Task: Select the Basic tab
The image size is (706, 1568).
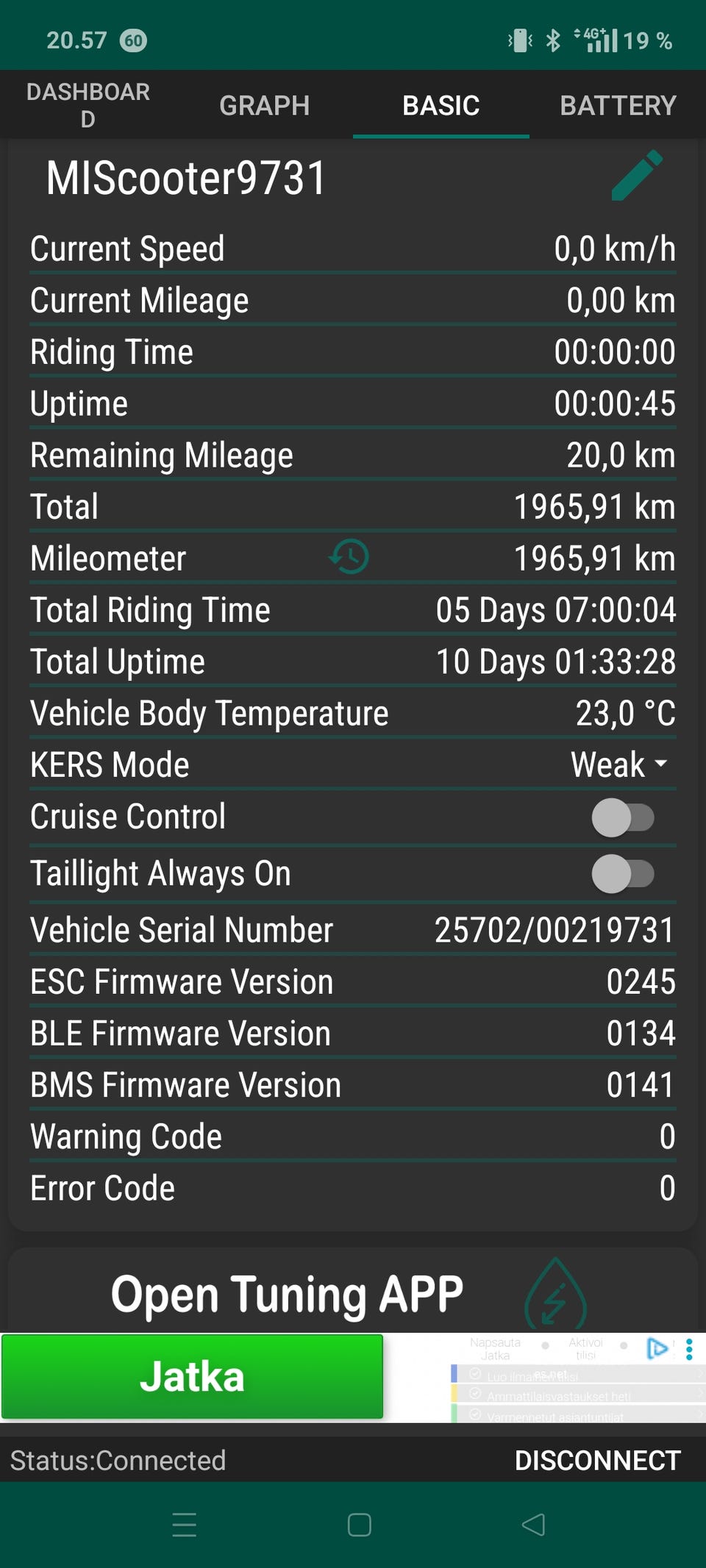Action: click(x=441, y=105)
